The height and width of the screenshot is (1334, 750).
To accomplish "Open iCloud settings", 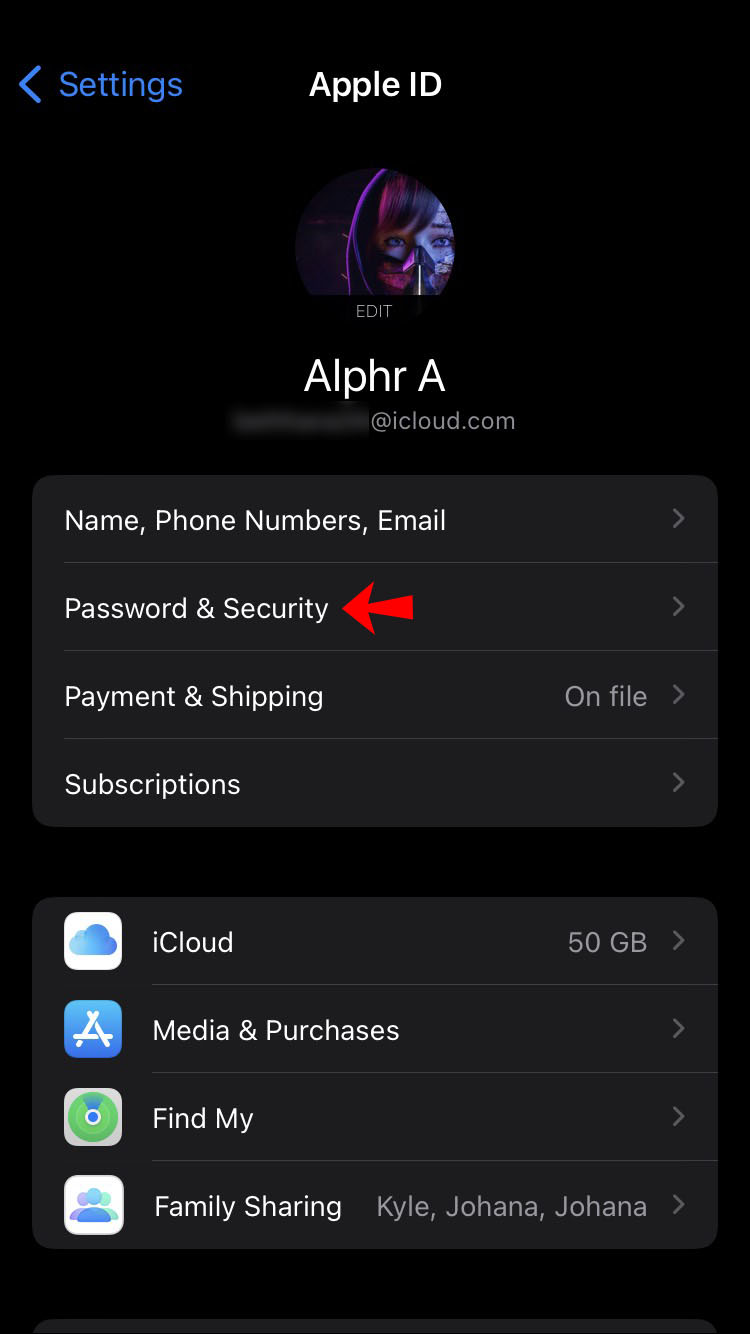I will (x=374, y=942).
